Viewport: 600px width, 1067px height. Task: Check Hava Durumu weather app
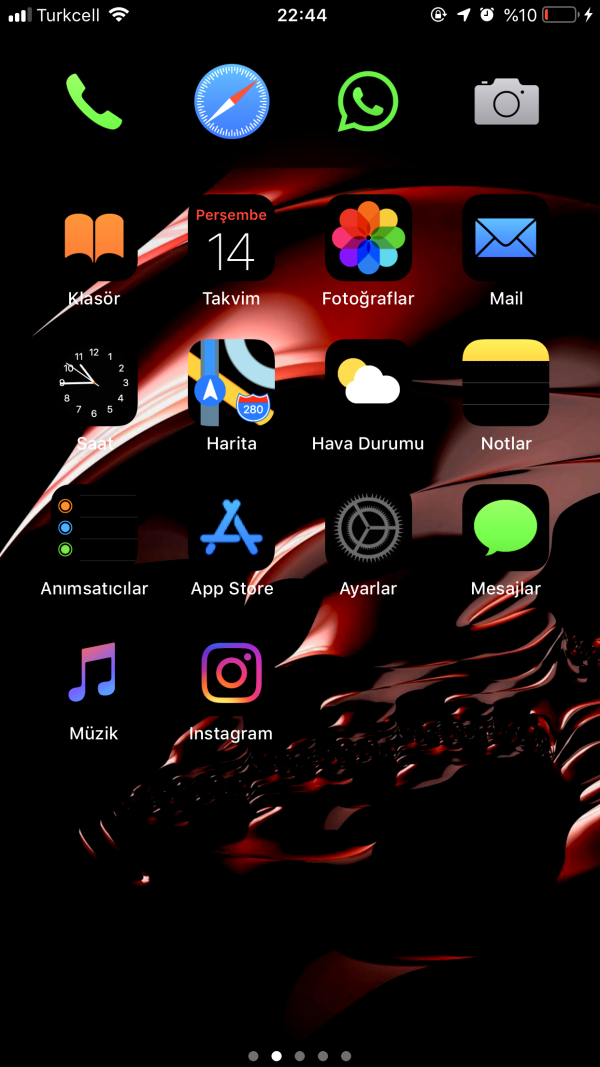[x=368, y=383]
